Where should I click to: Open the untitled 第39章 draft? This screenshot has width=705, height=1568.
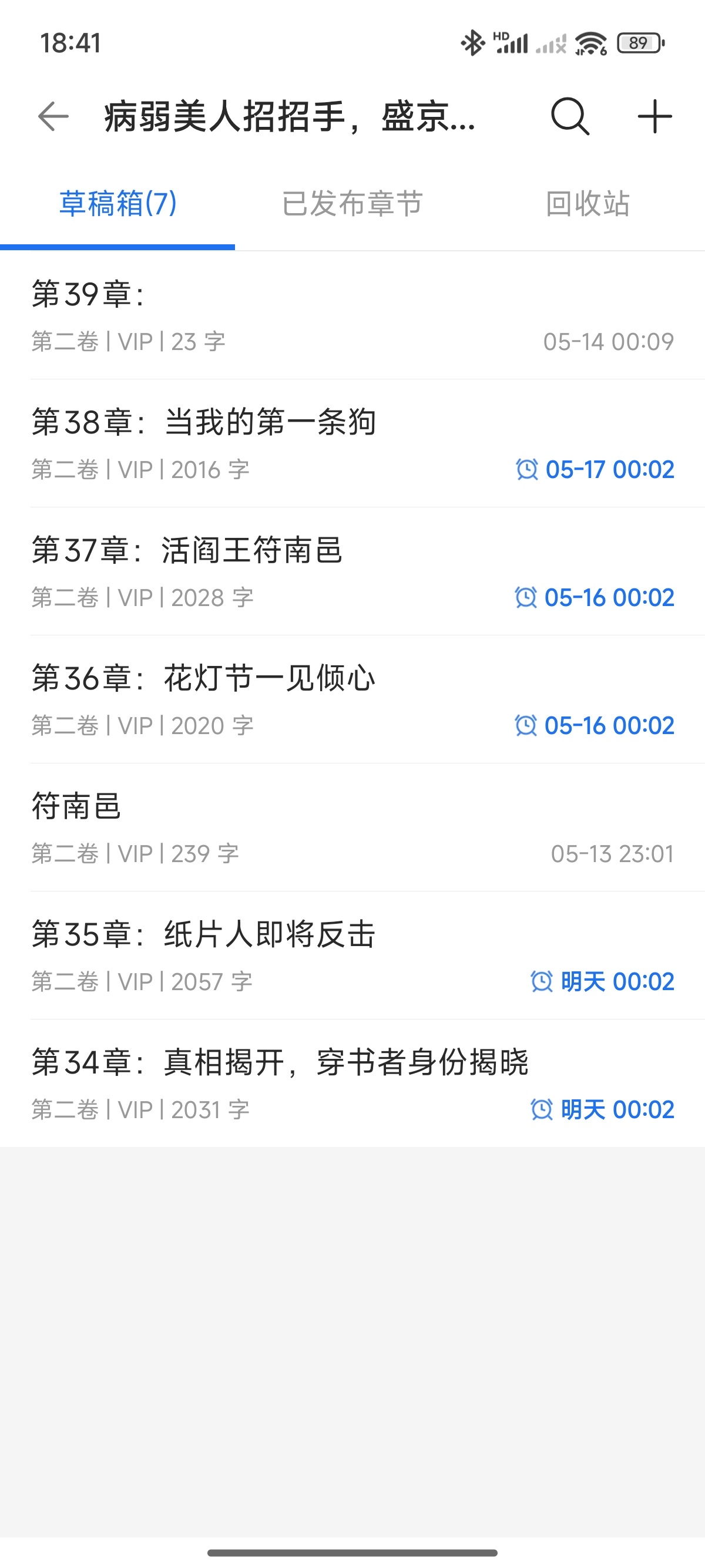coord(352,315)
